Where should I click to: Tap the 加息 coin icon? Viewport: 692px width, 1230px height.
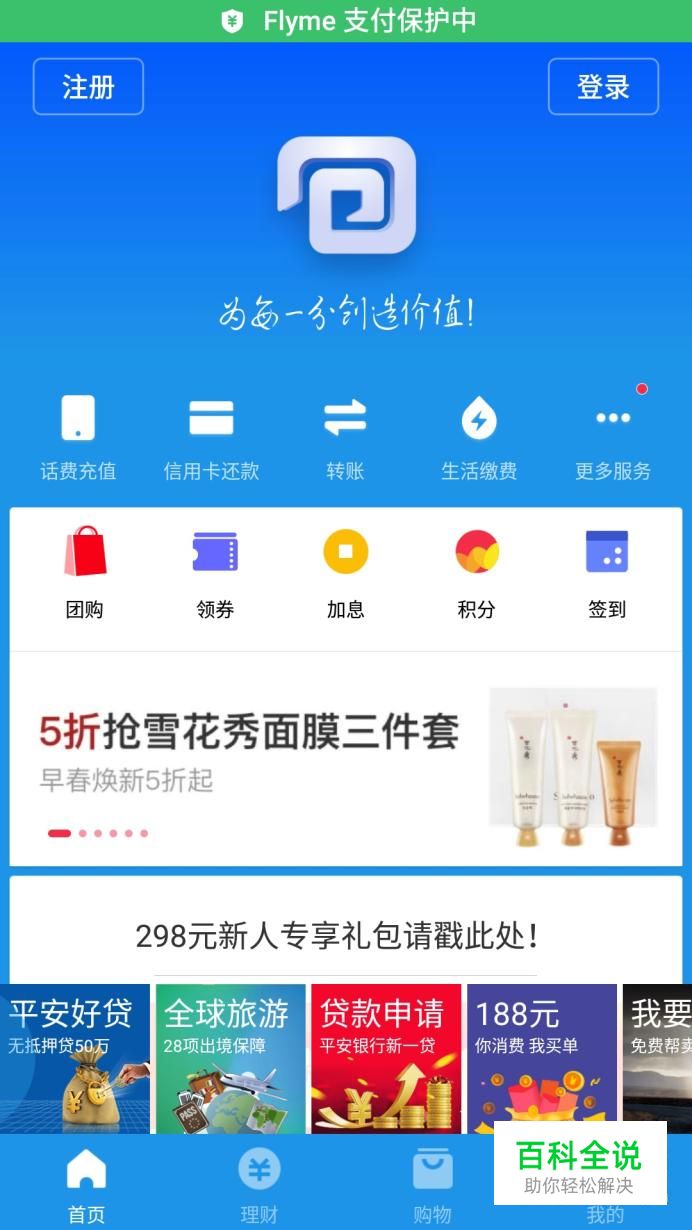click(346, 553)
